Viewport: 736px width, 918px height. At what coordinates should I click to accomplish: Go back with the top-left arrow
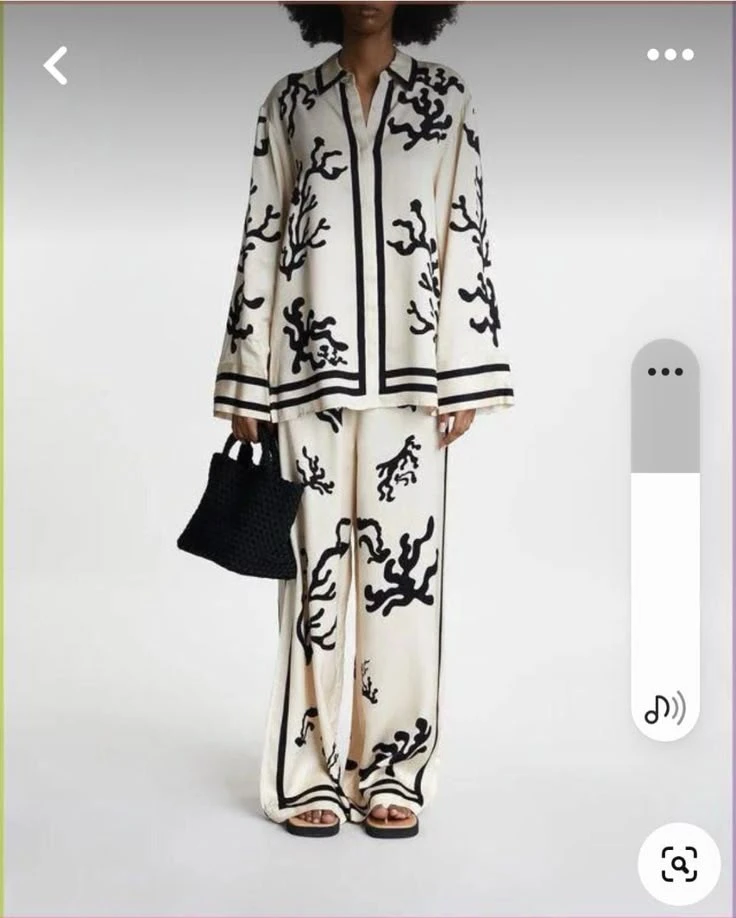56,66
